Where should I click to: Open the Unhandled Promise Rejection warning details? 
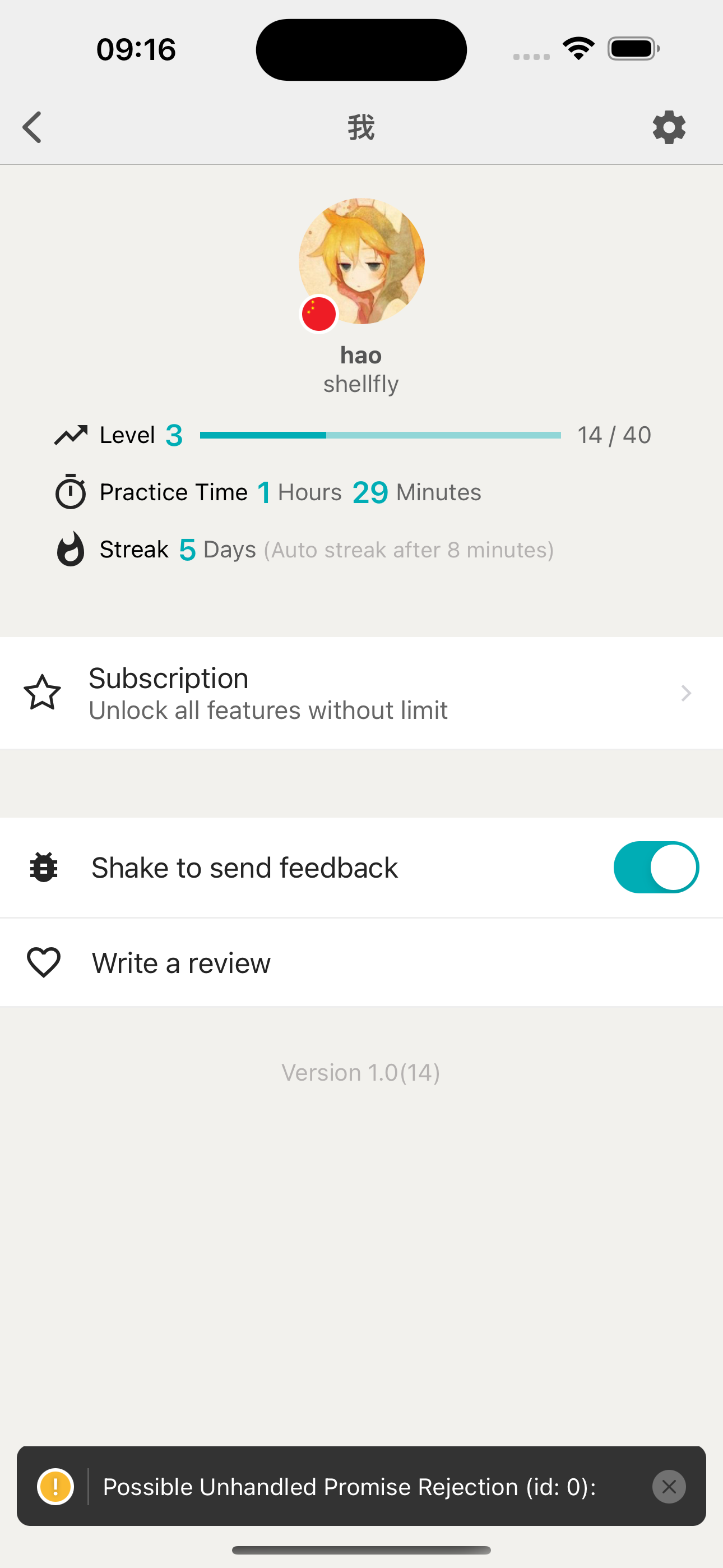click(x=349, y=1487)
